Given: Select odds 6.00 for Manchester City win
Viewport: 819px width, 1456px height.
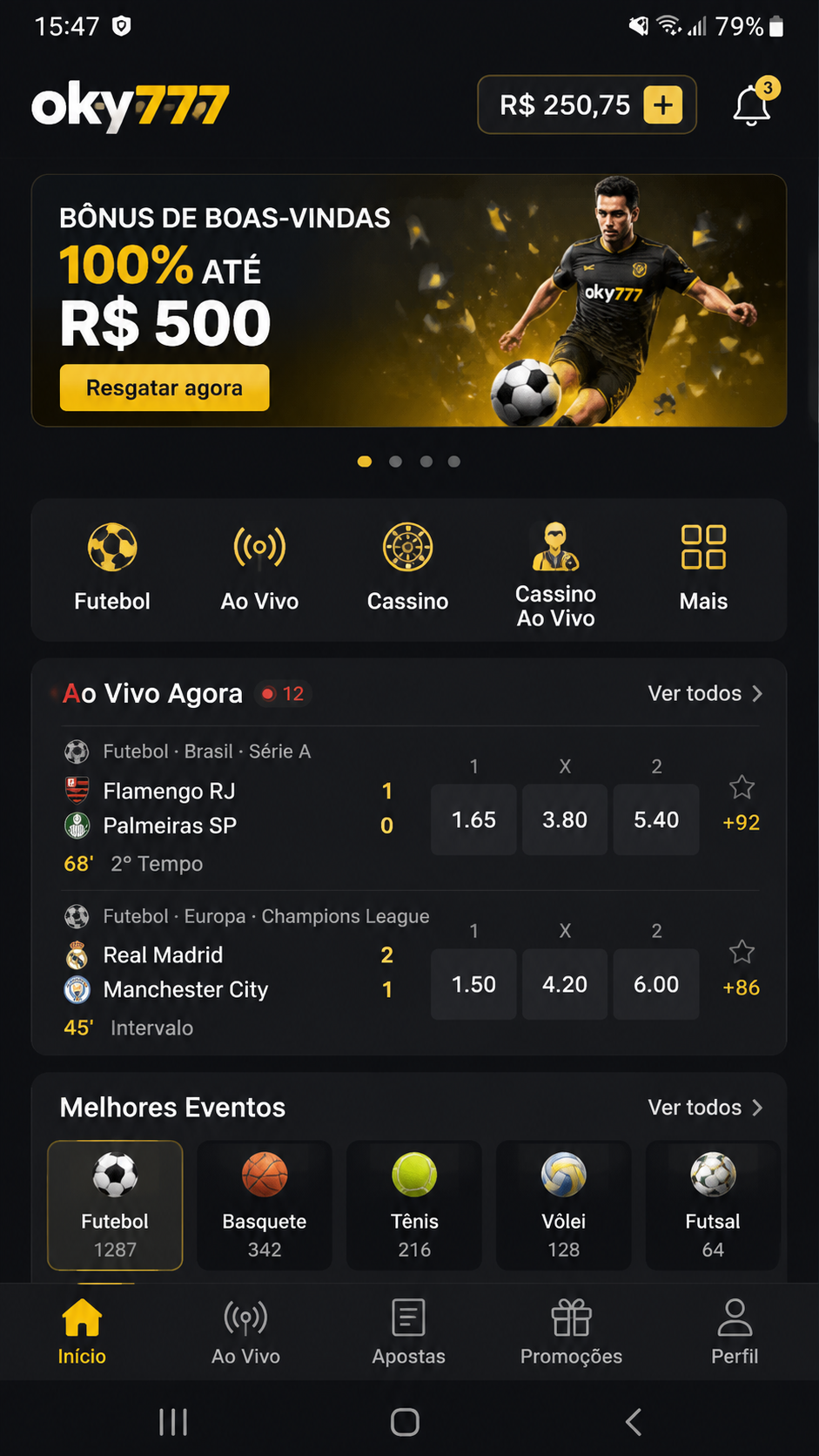Looking at the screenshot, I should [656, 984].
